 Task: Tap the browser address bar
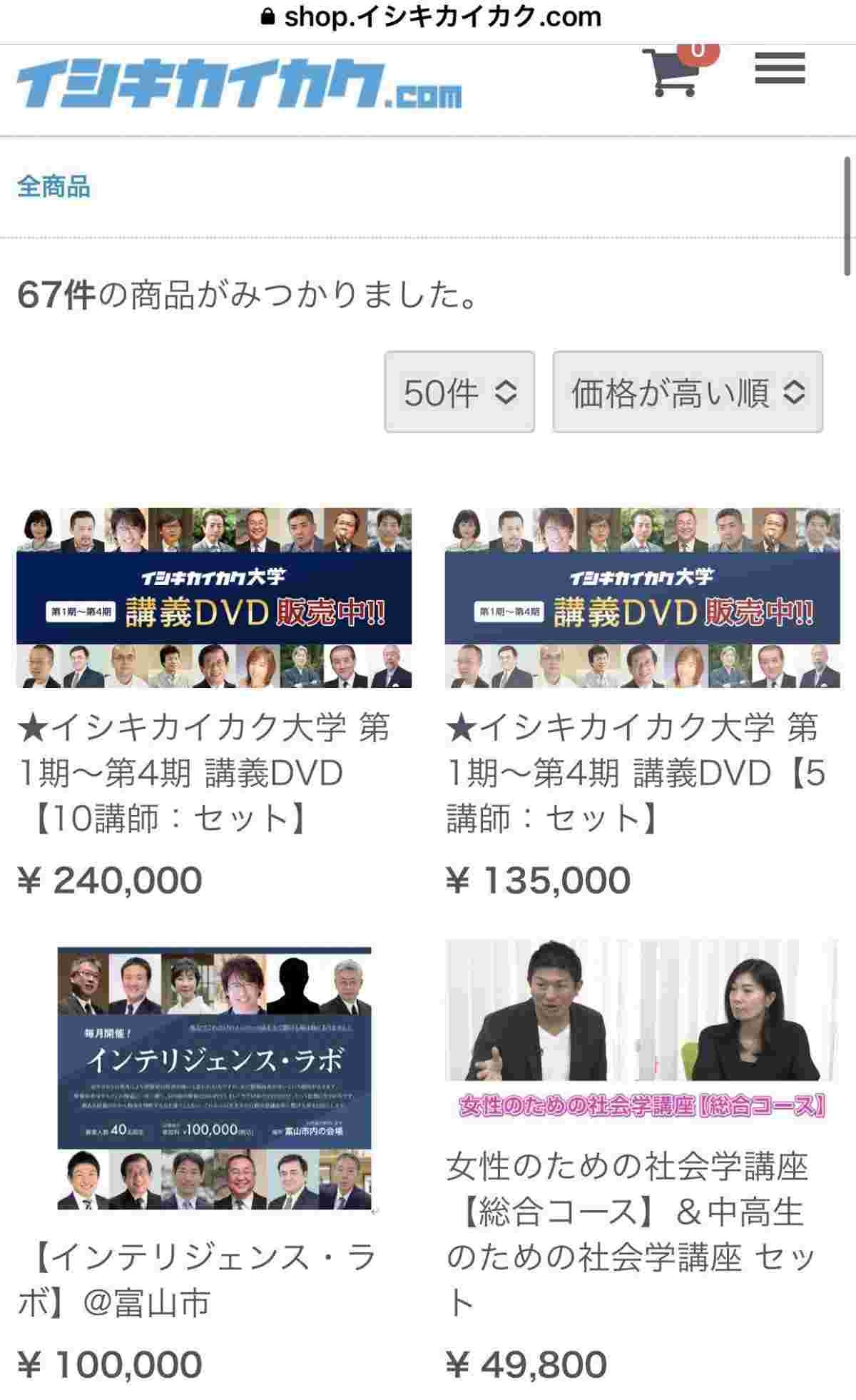432,17
